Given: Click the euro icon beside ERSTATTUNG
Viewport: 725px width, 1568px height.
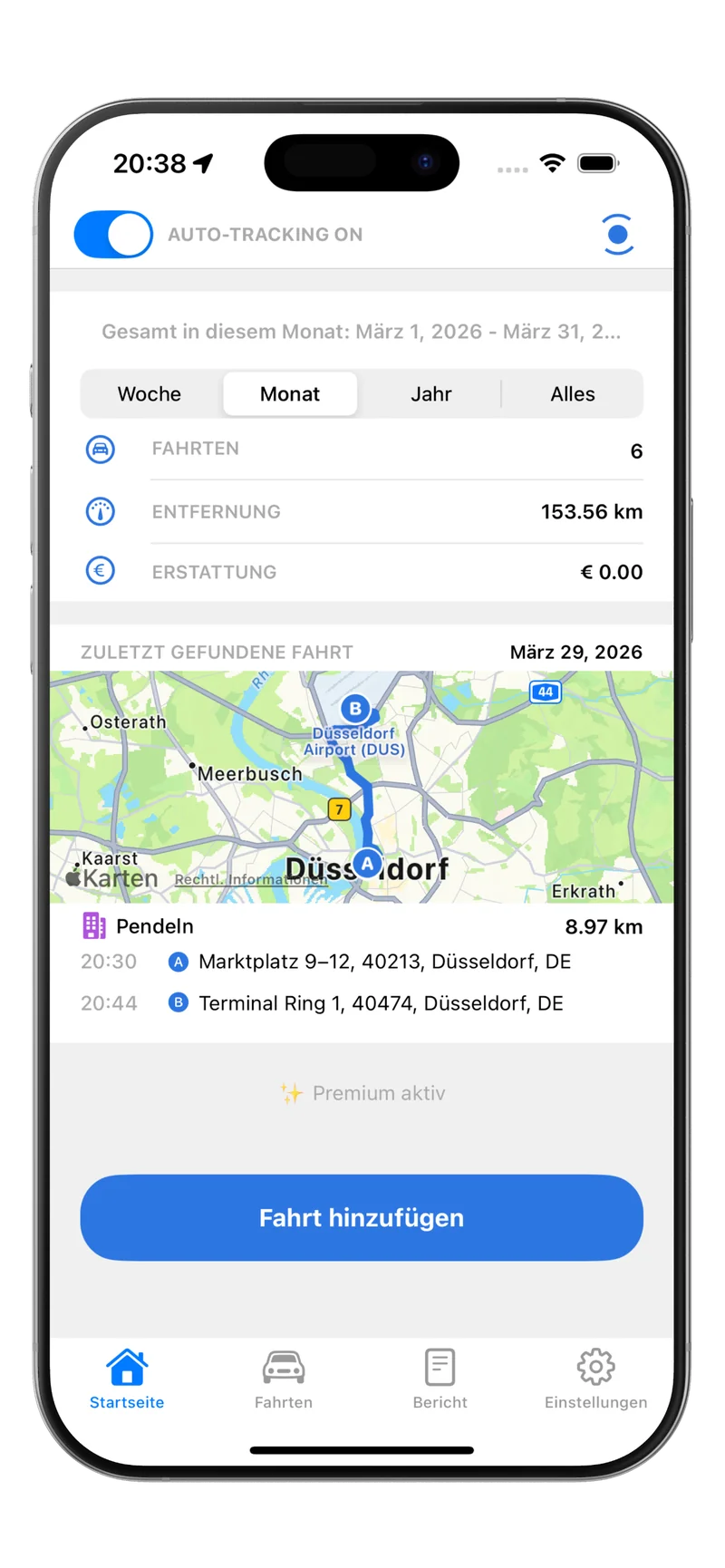Looking at the screenshot, I should 100,571.
